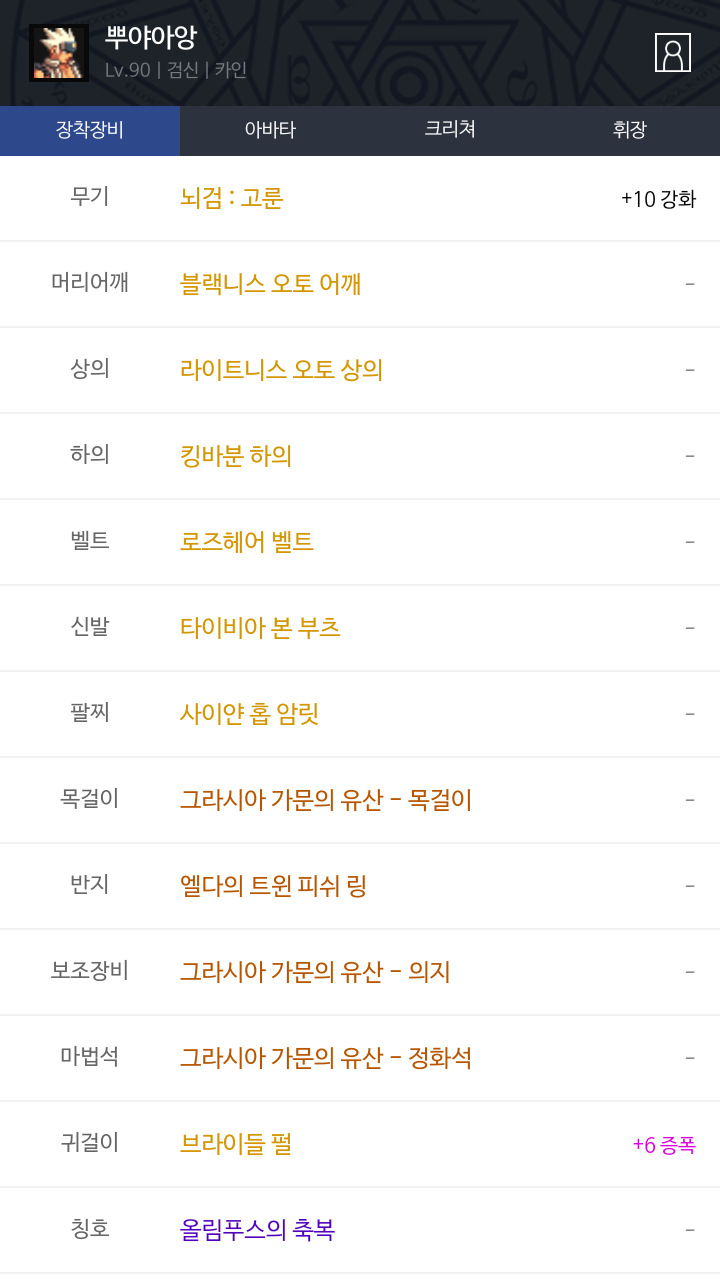Open 로즈헤어 벨트 item
This screenshot has width=720, height=1280.
click(x=246, y=542)
